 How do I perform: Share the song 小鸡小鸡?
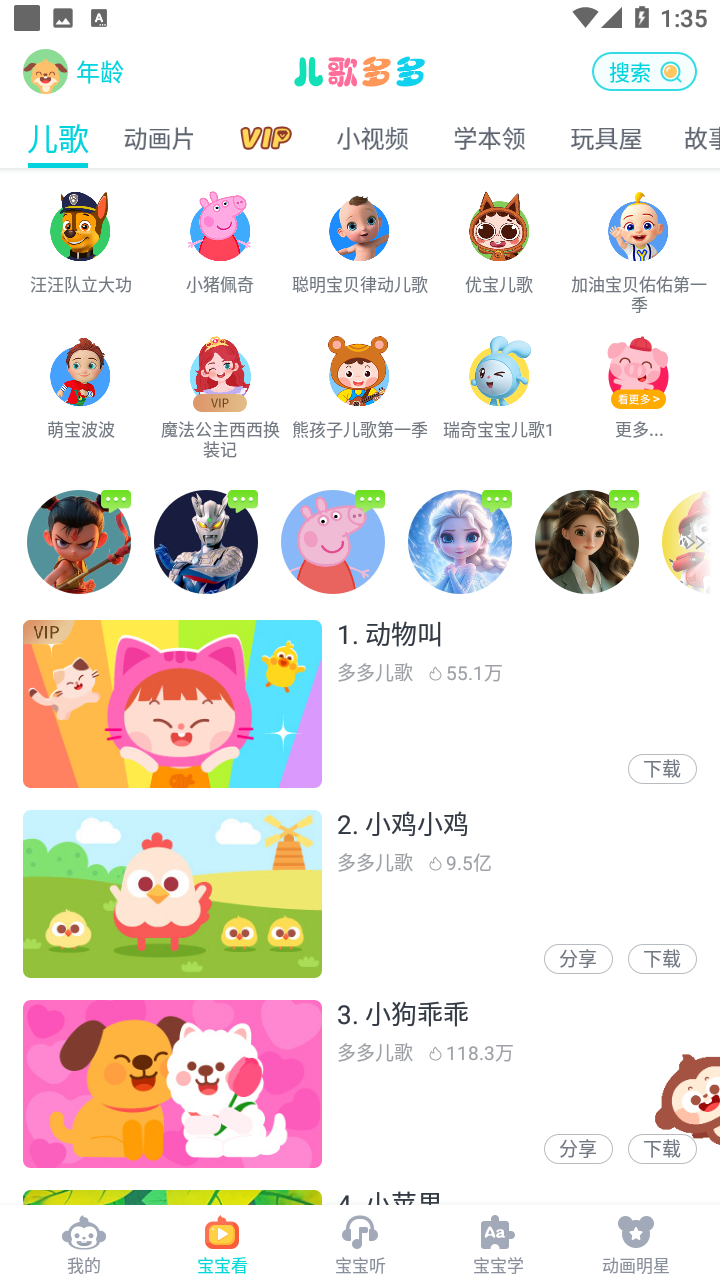tap(578, 959)
